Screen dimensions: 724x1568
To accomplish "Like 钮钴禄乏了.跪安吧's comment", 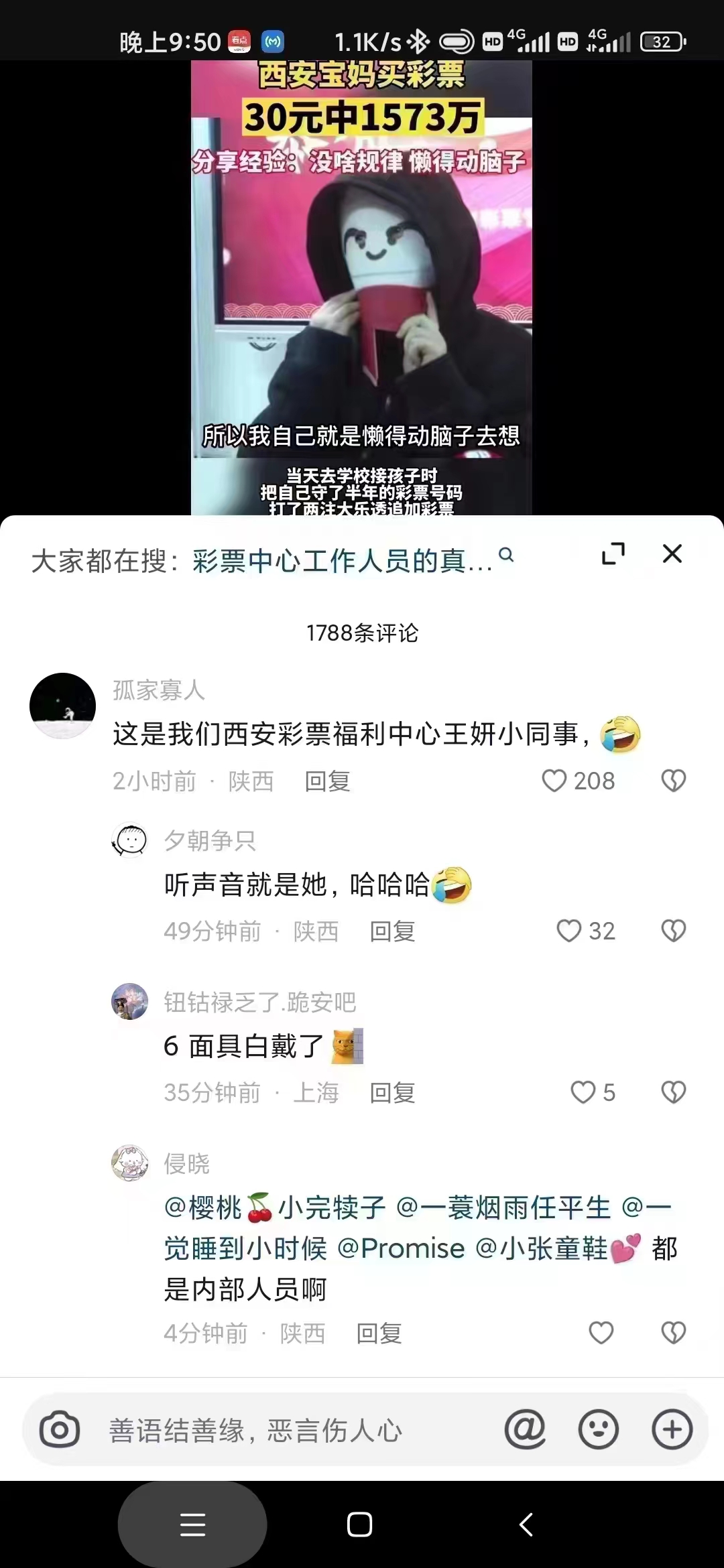I will point(583,1092).
